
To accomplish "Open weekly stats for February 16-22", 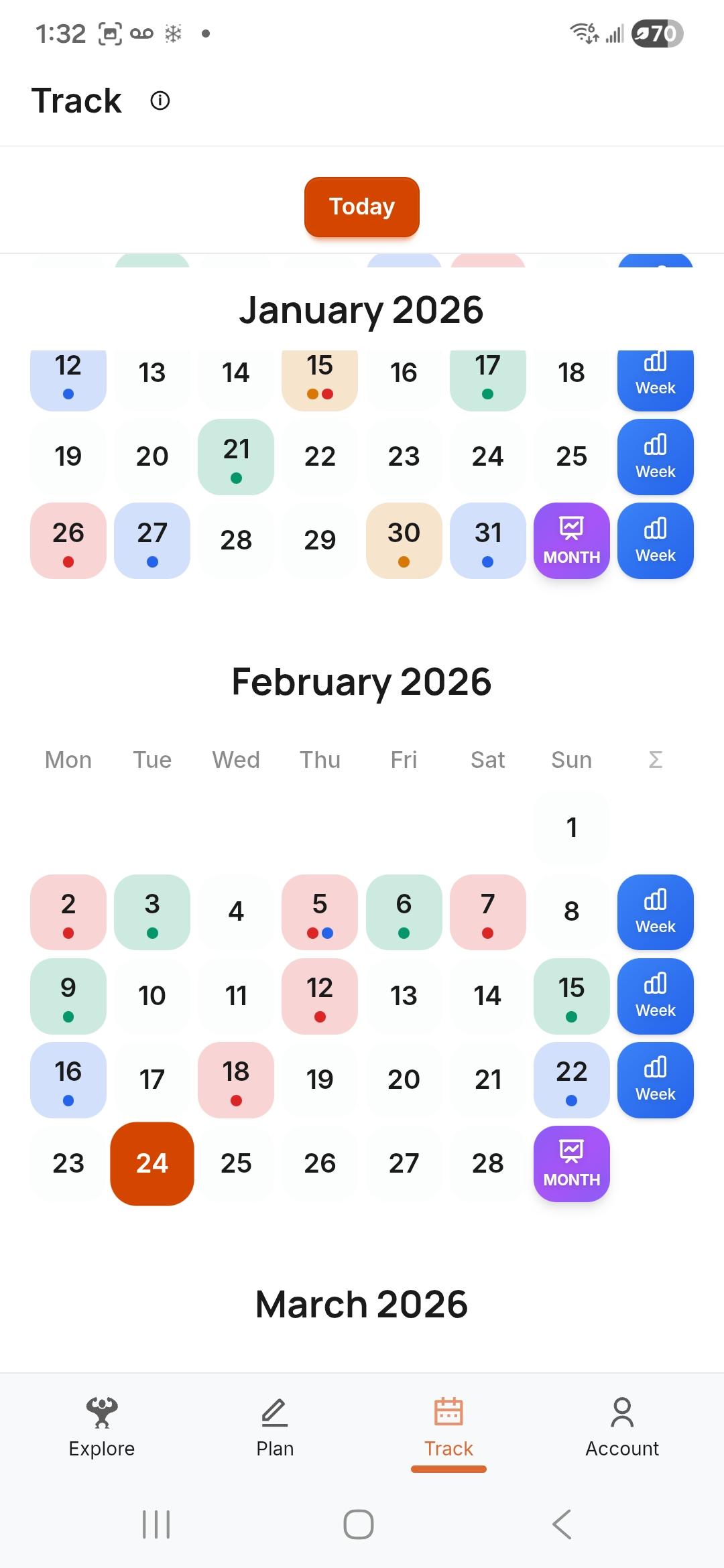I will click(x=654, y=1080).
